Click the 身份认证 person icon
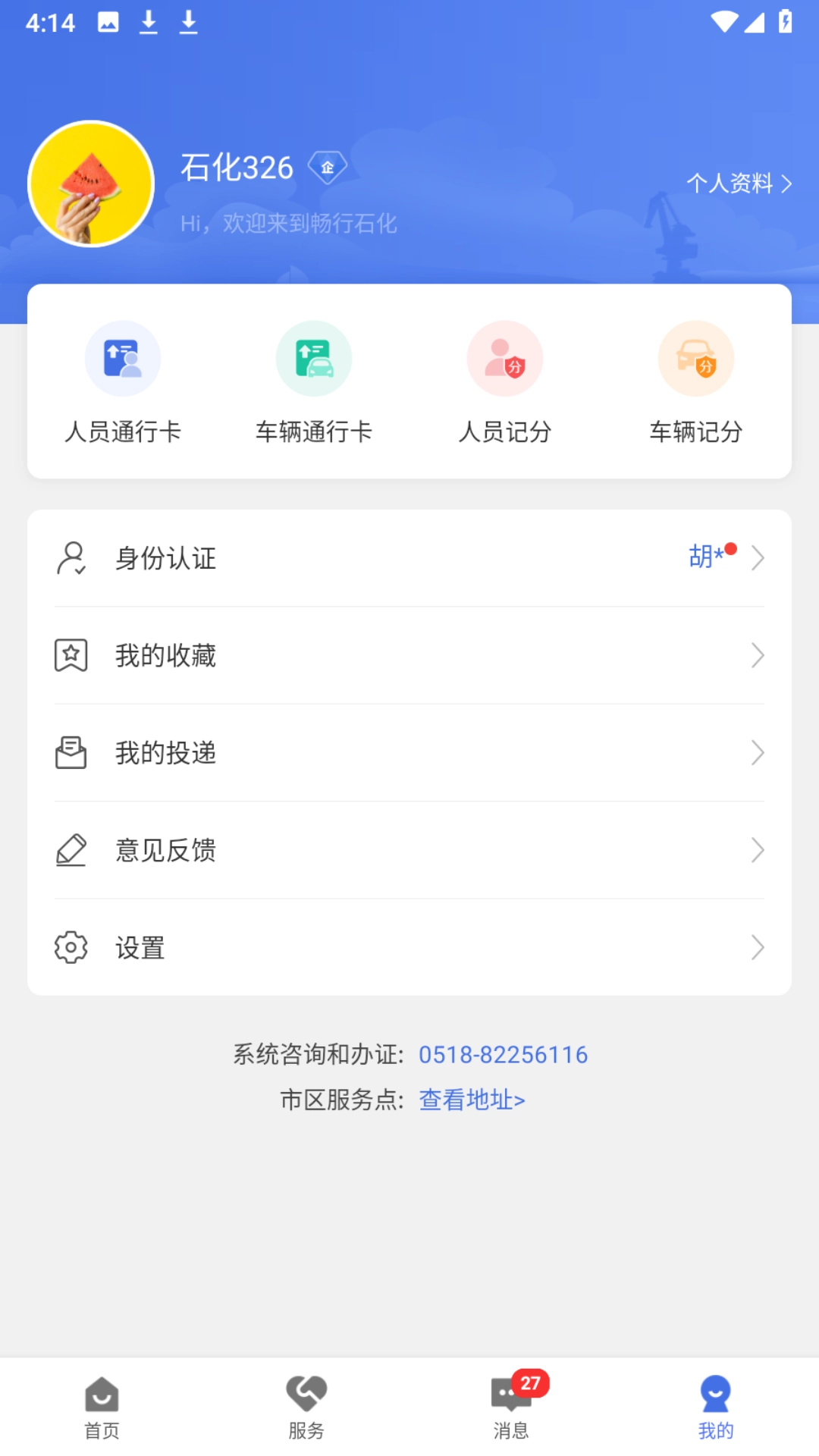This screenshot has height=1456, width=819. tap(71, 558)
